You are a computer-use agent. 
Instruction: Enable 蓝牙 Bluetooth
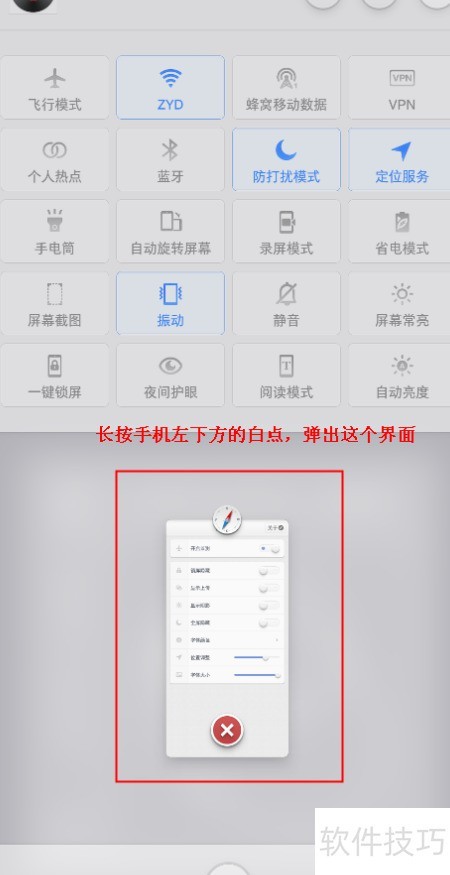[x=170, y=160]
